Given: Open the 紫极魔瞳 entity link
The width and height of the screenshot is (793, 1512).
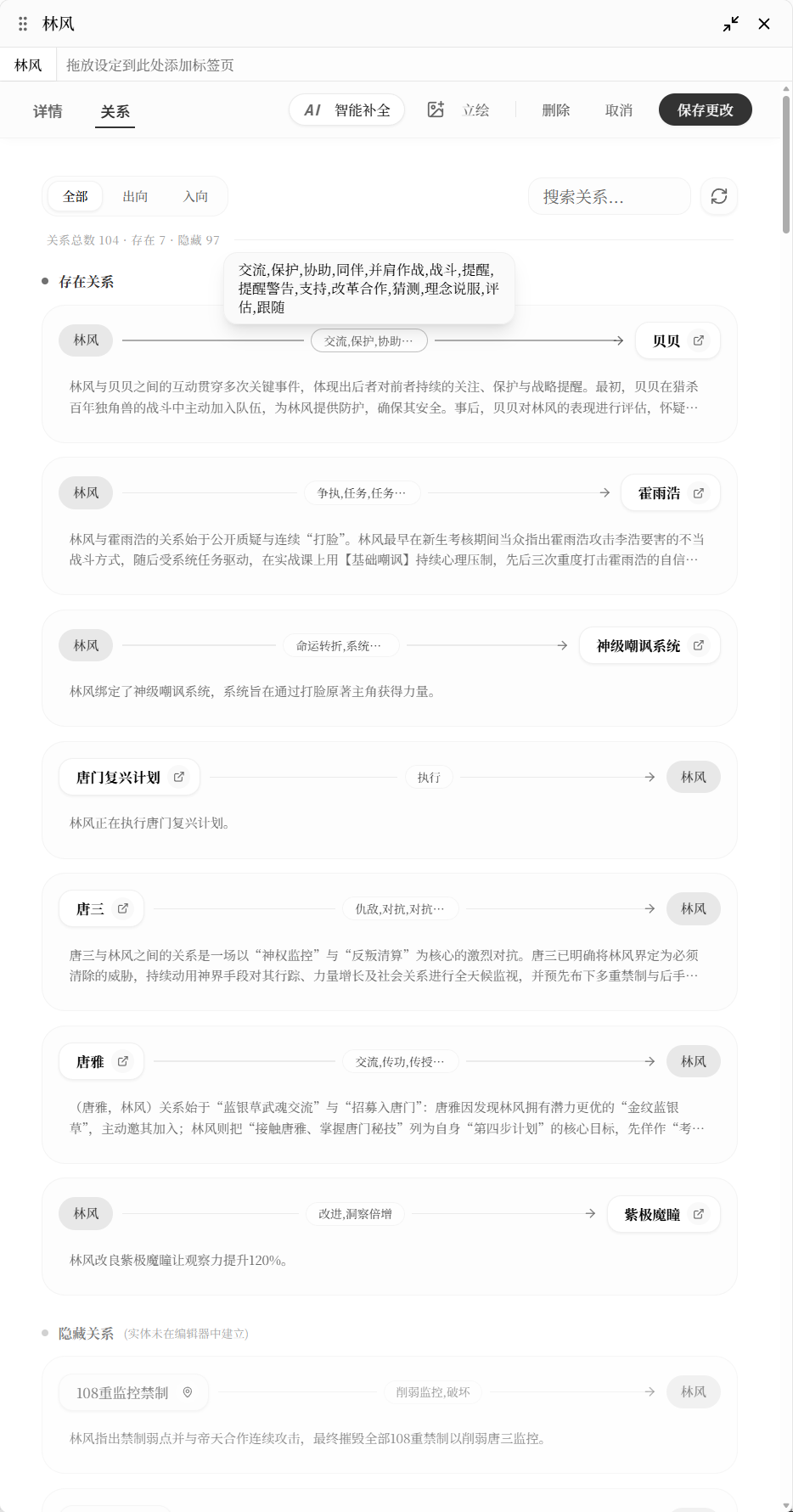Looking at the screenshot, I should click(x=663, y=1215).
